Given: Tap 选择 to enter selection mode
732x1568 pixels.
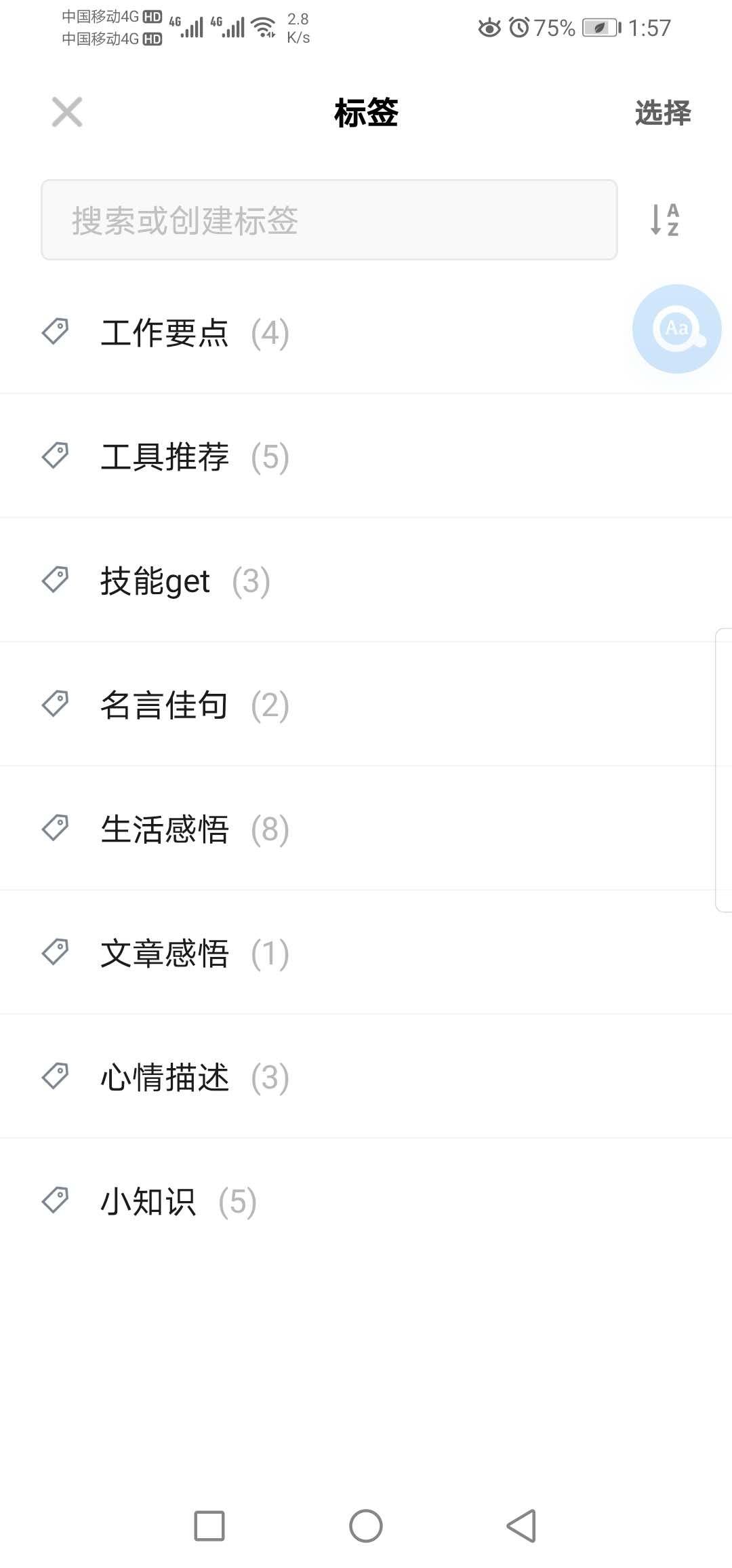Looking at the screenshot, I should coord(661,113).
